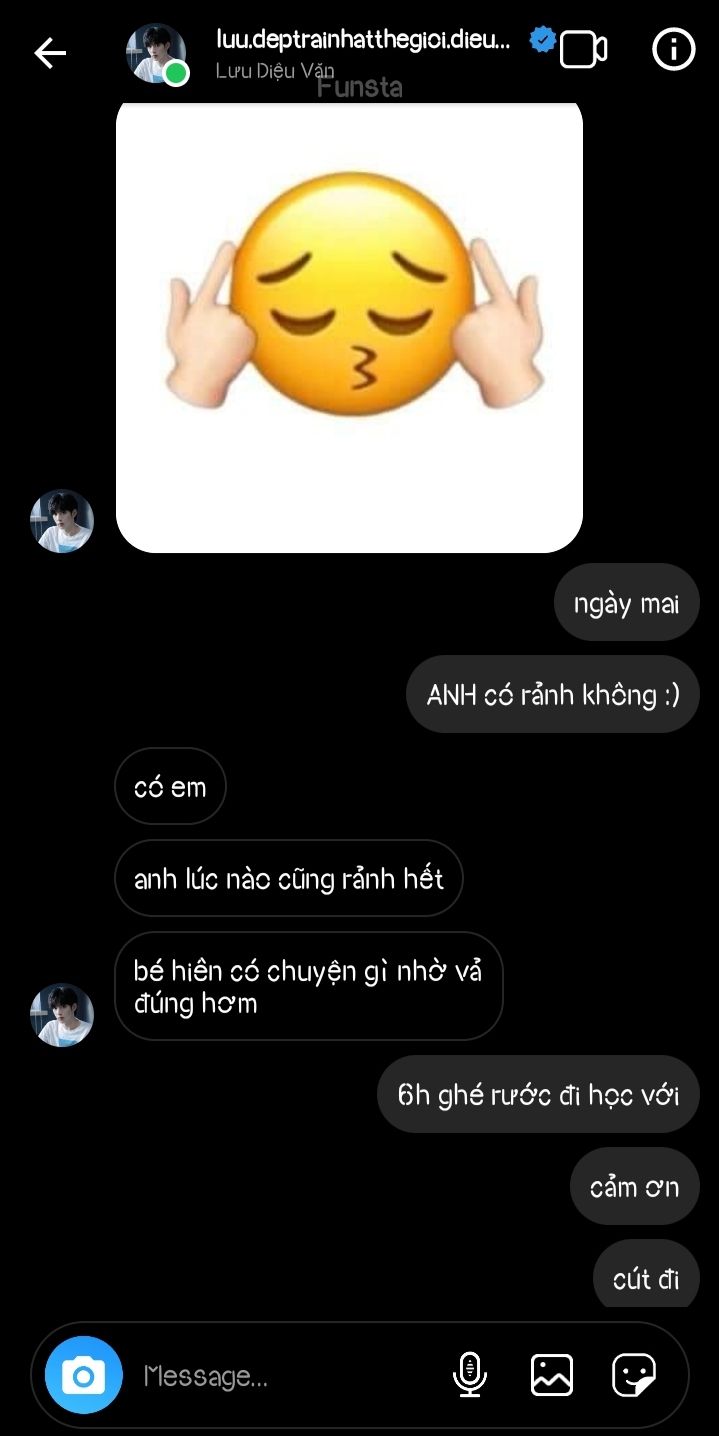Viewport: 719px width, 1436px height.
Task: Open conversation info details
Action: (673, 49)
